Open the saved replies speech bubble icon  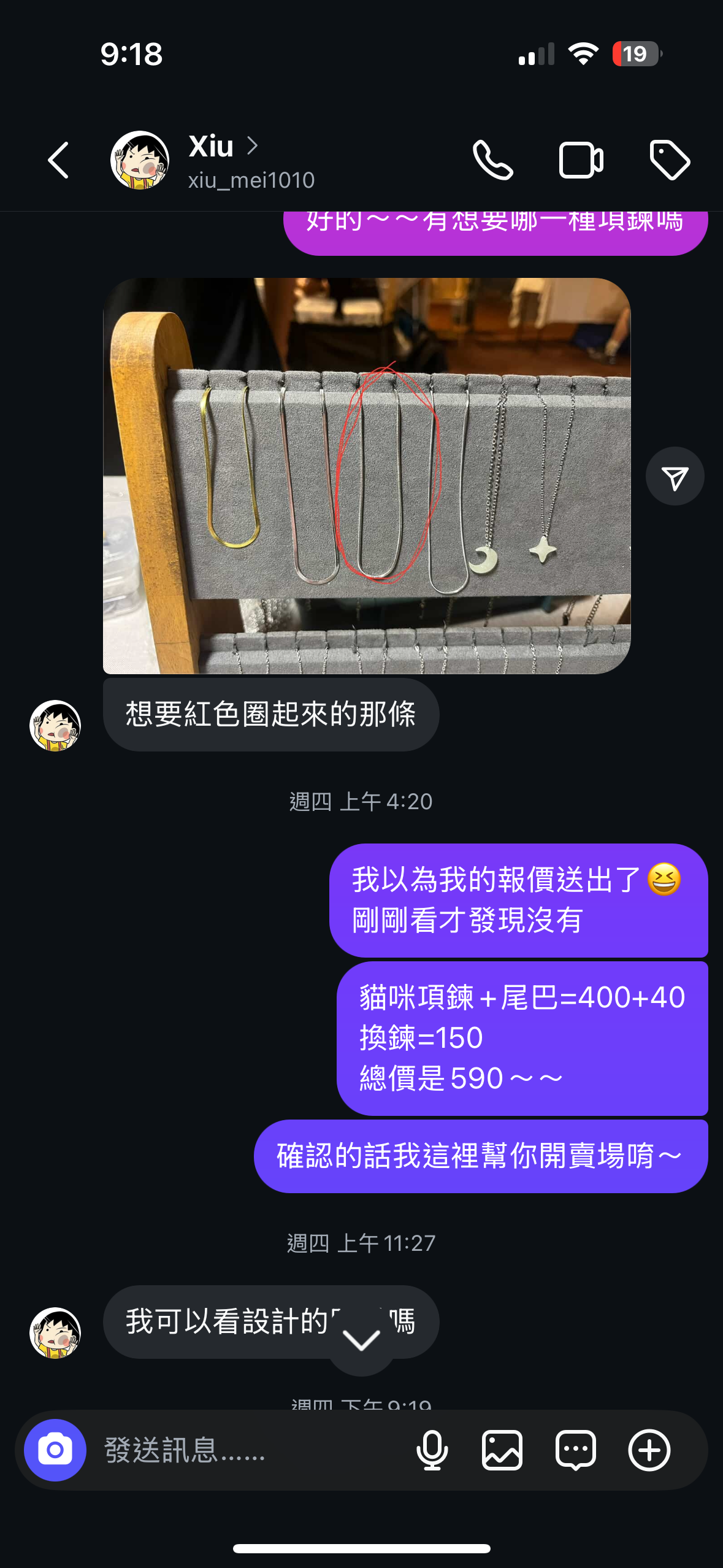[575, 1450]
